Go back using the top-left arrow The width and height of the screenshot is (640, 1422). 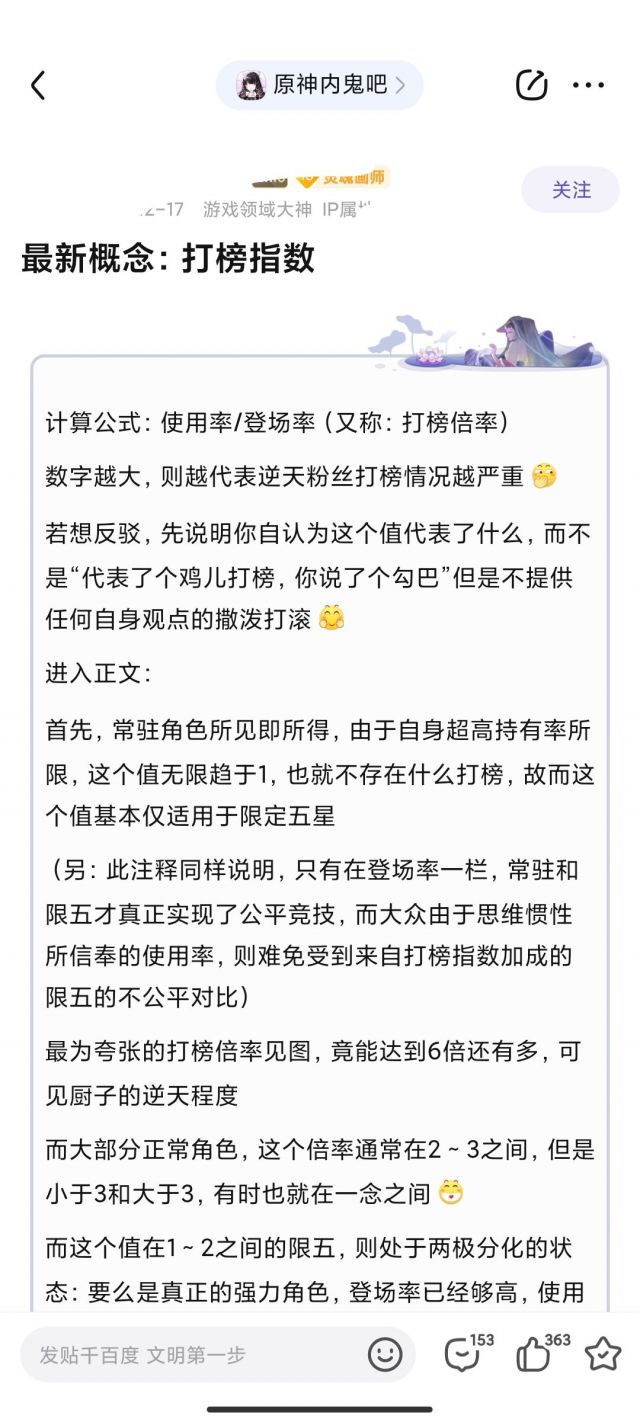pyautogui.click(x=38, y=86)
